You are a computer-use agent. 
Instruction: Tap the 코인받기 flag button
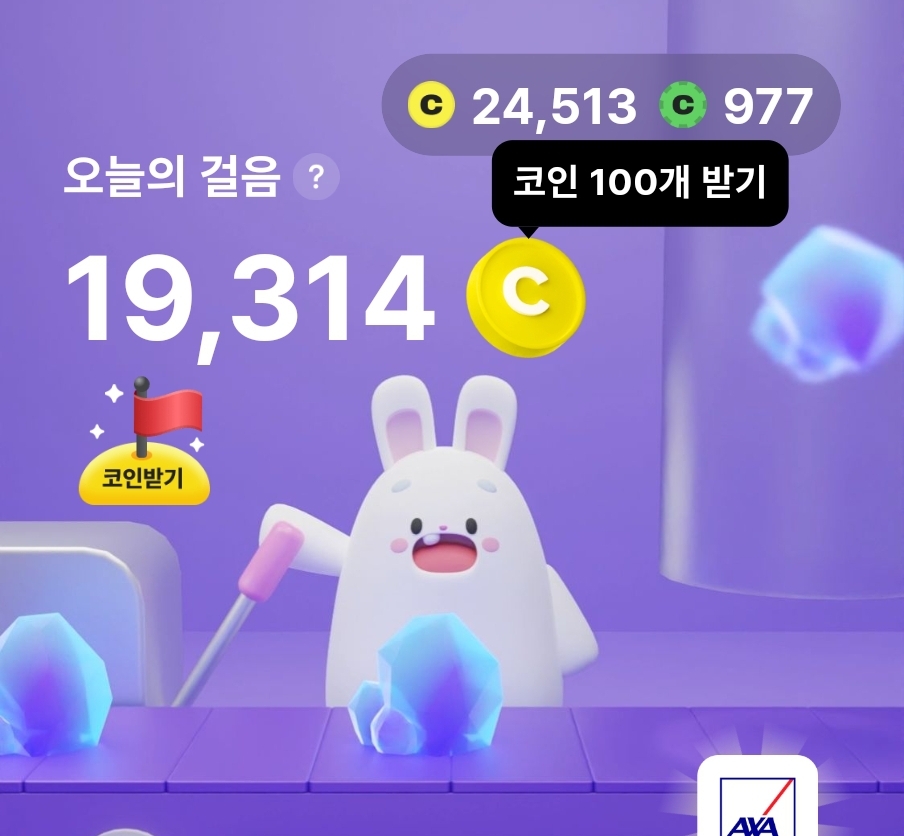[146, 450]
